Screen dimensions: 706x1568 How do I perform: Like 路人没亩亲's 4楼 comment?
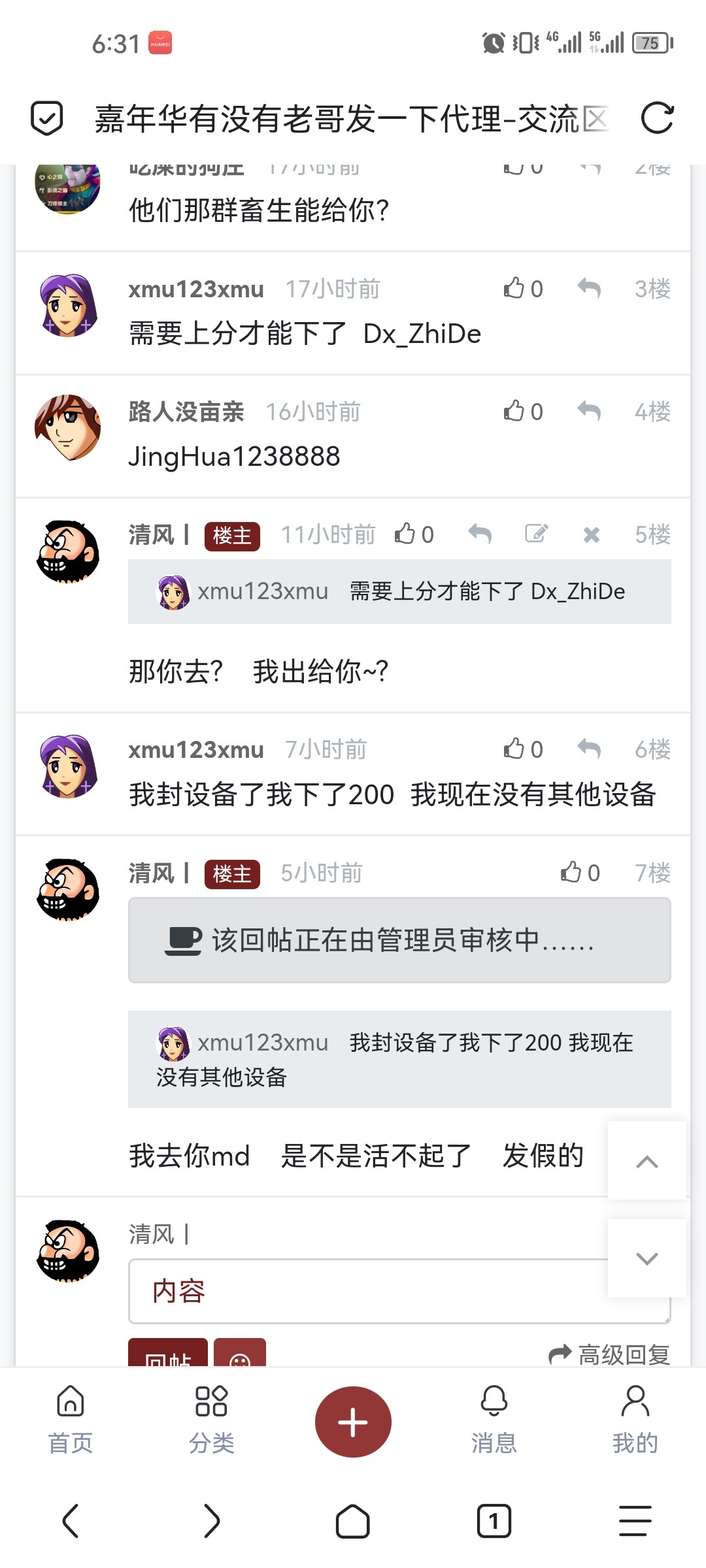514,411
